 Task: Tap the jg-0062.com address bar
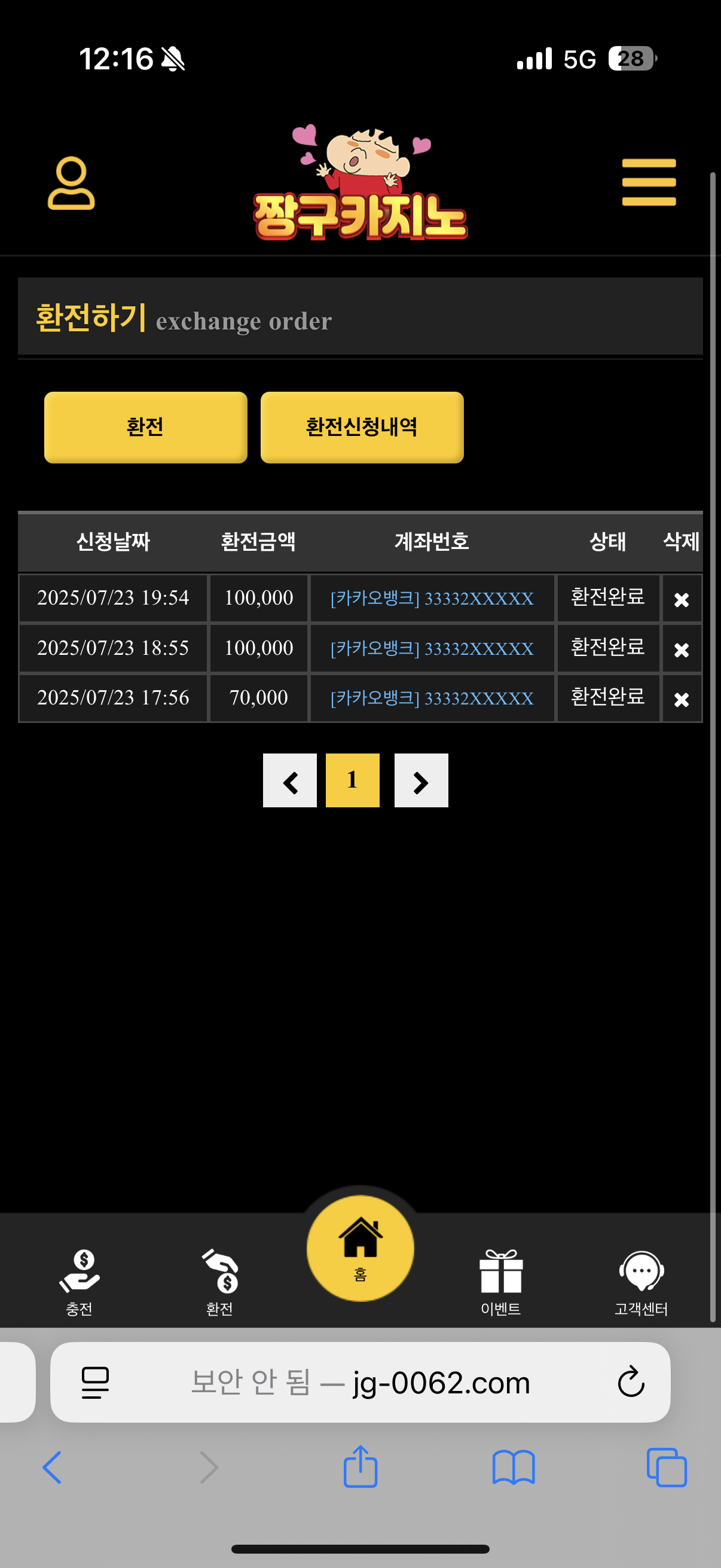pos(360,1382)
